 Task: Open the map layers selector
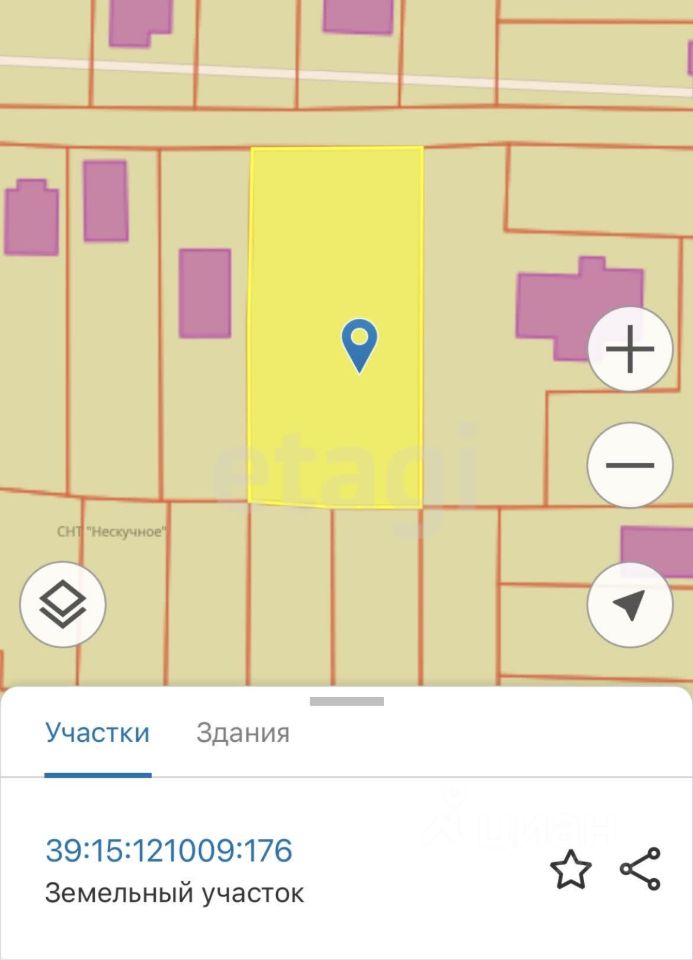coord(63,604)
